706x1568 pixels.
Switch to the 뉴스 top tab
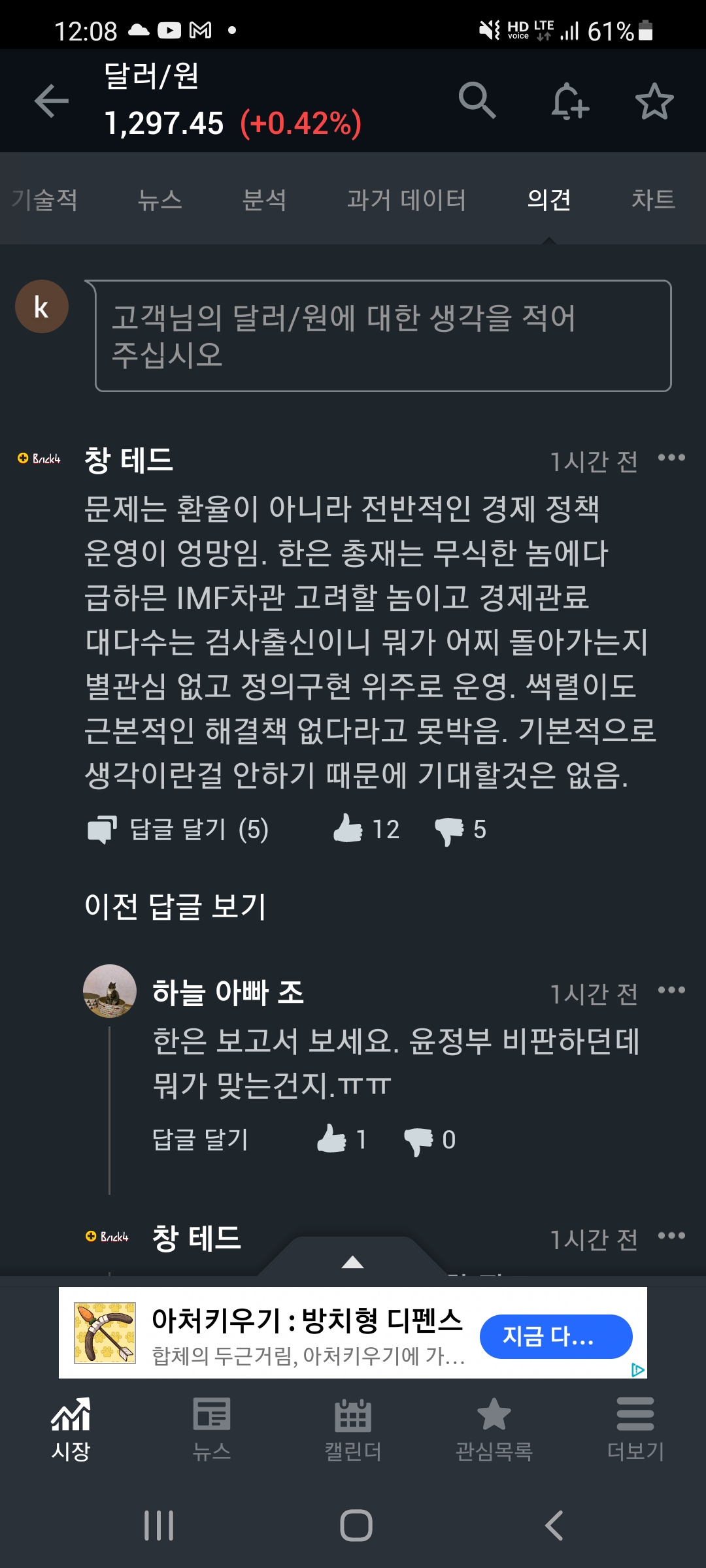(160, 199)
